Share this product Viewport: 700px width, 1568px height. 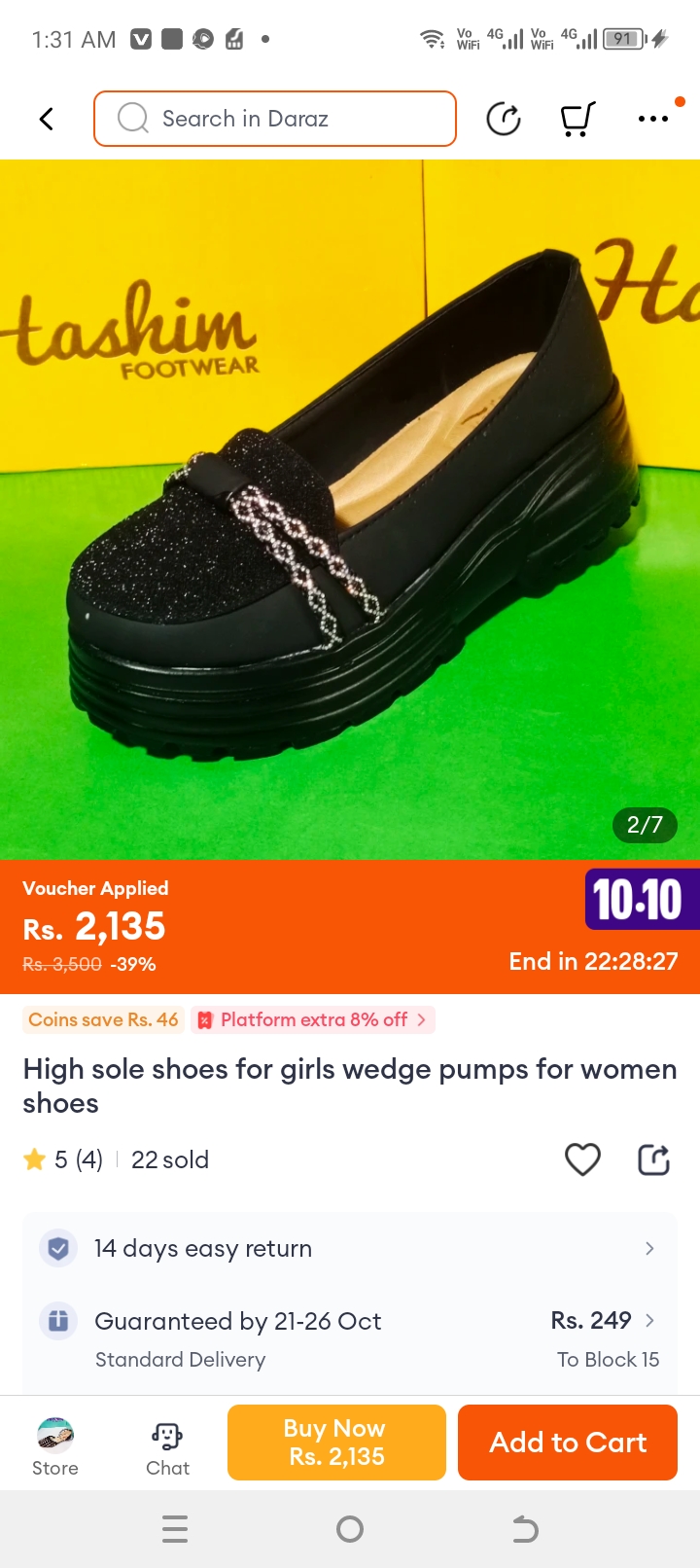coord(653,1159)
